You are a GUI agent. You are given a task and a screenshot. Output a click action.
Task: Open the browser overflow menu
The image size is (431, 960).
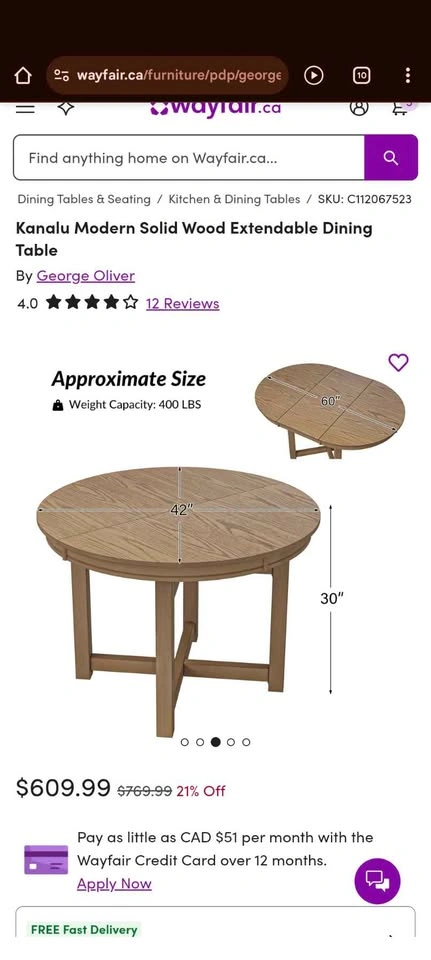point(408,75)
